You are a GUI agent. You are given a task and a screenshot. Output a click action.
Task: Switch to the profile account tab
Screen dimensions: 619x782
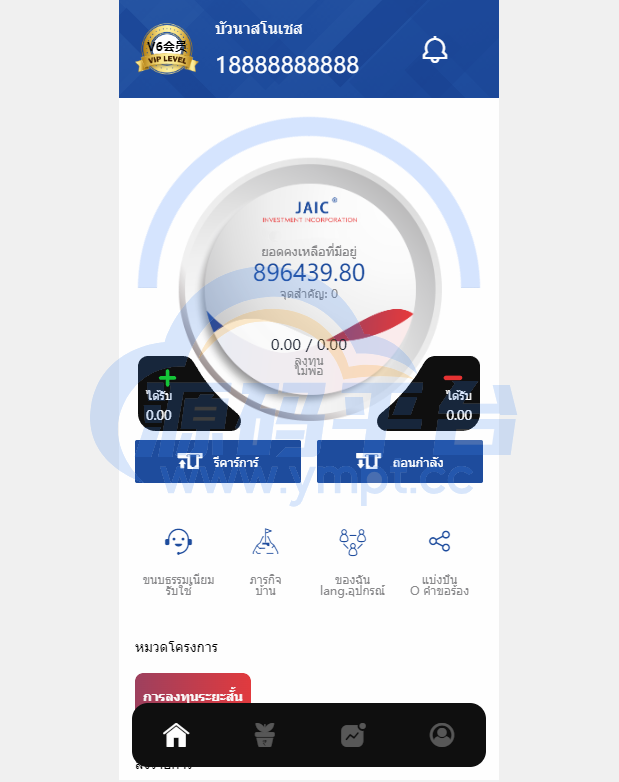441,735
